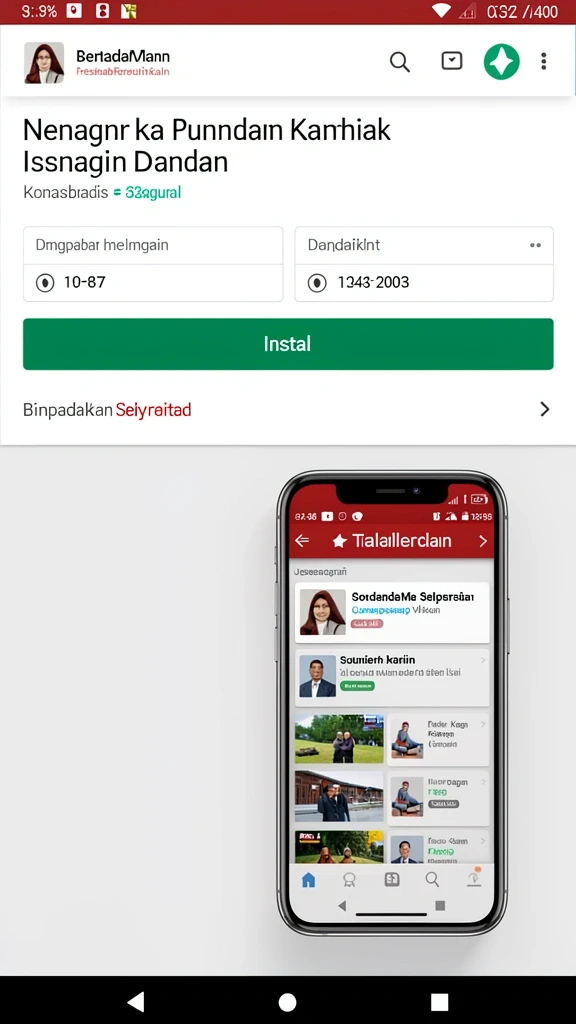
Task: Open the BertadaMann profile header
Action: click(97, 63)
